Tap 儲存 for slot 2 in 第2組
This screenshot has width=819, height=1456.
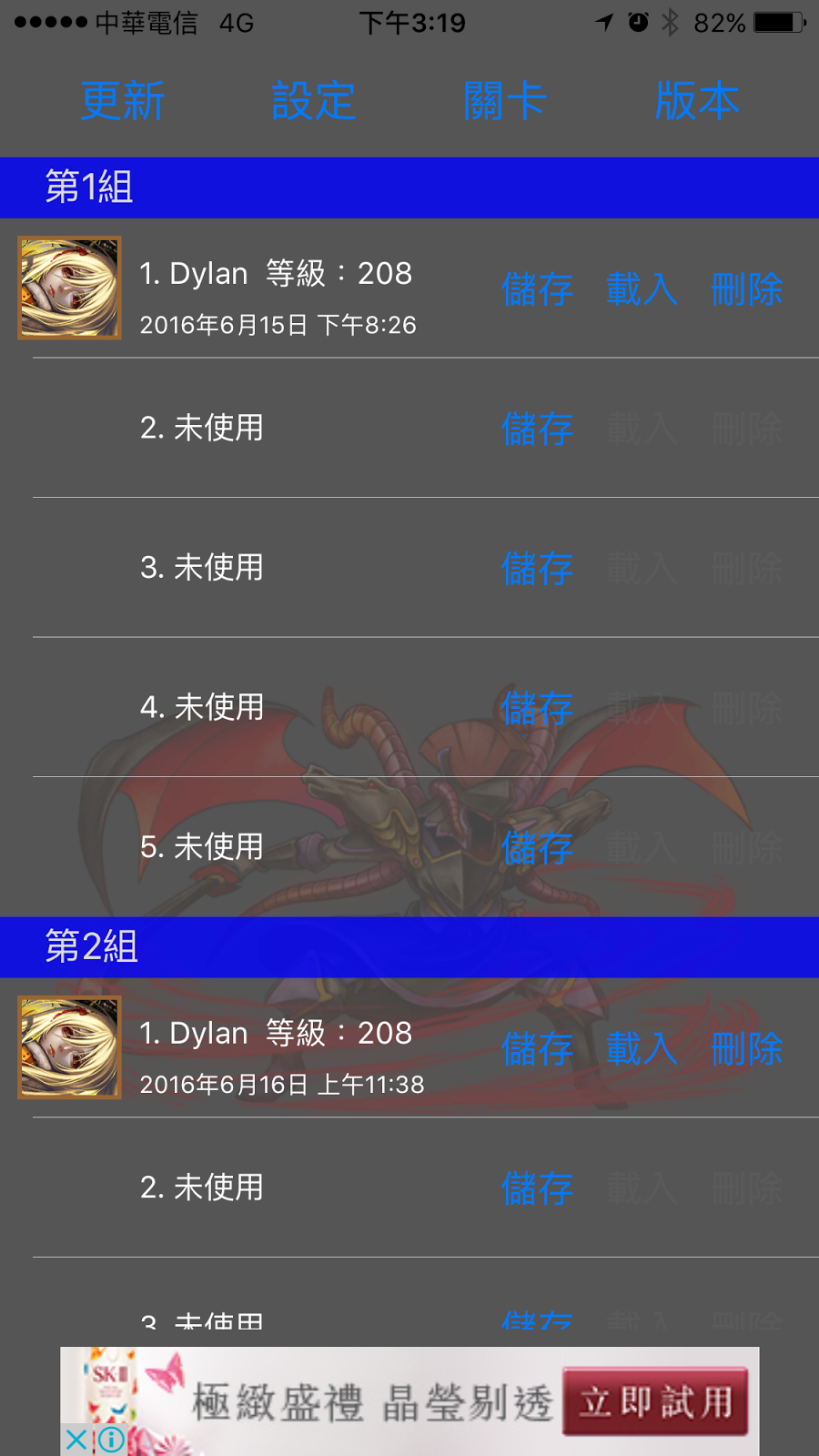pyautogui.click(x=537, y=1188)
